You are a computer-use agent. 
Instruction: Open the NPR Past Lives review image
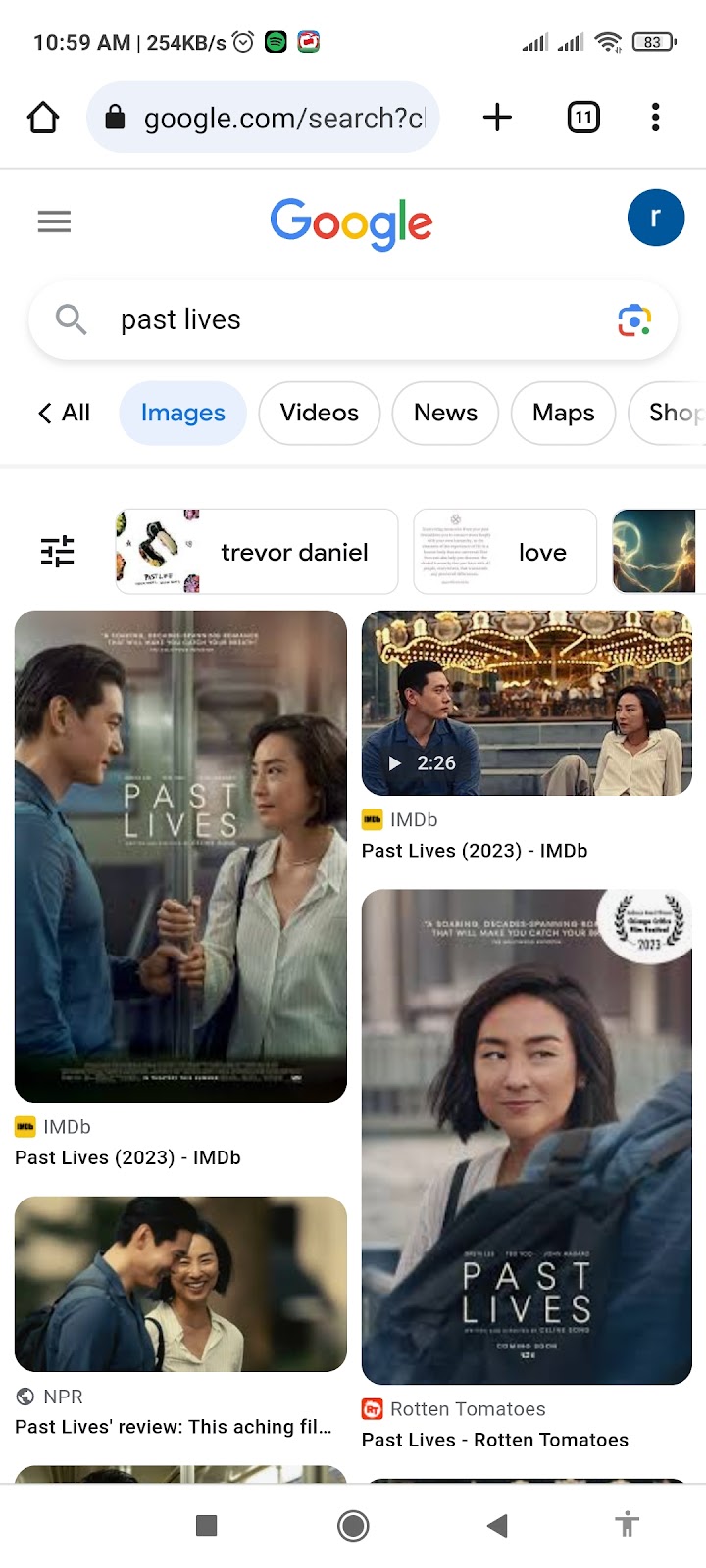[x=180, y=1284]
